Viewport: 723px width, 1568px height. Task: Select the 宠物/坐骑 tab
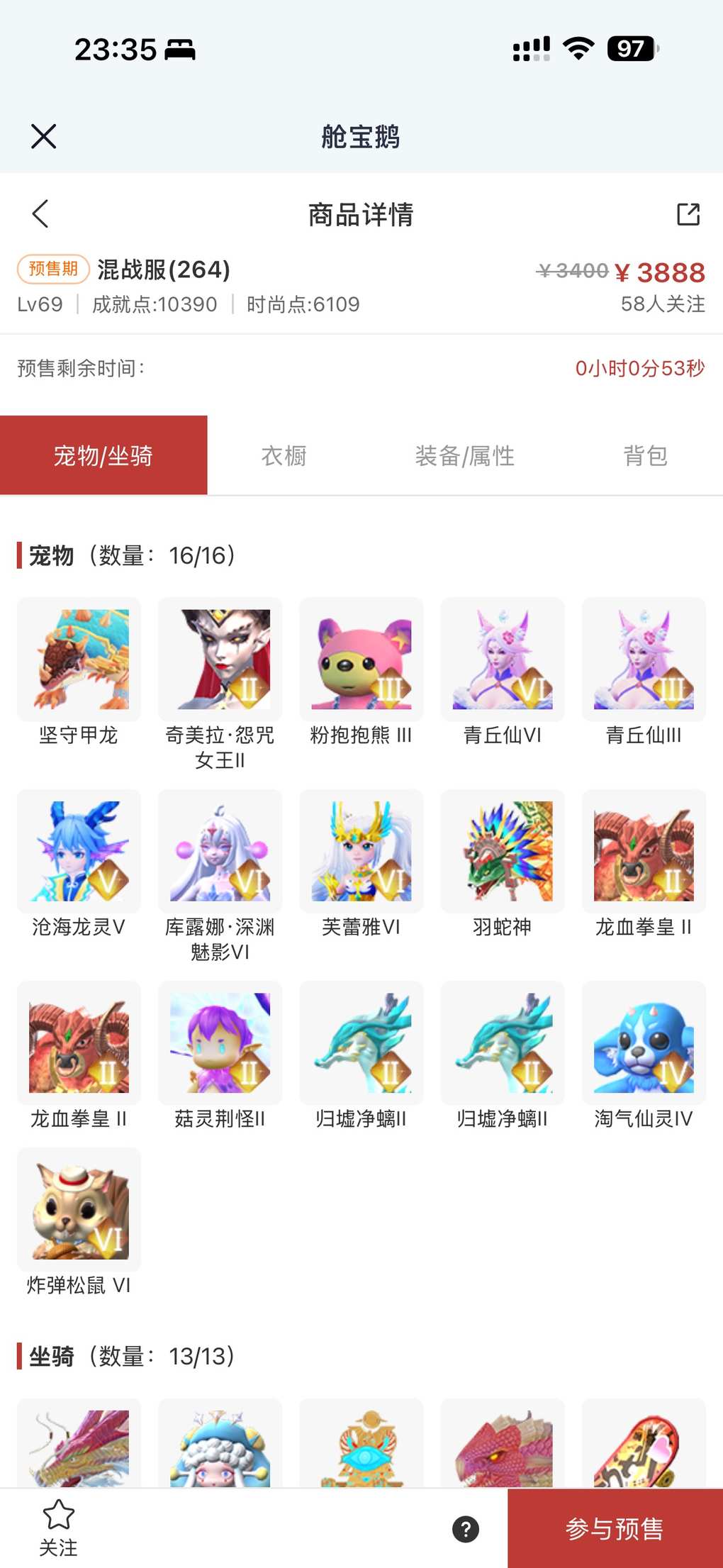(x=103, y=455)
